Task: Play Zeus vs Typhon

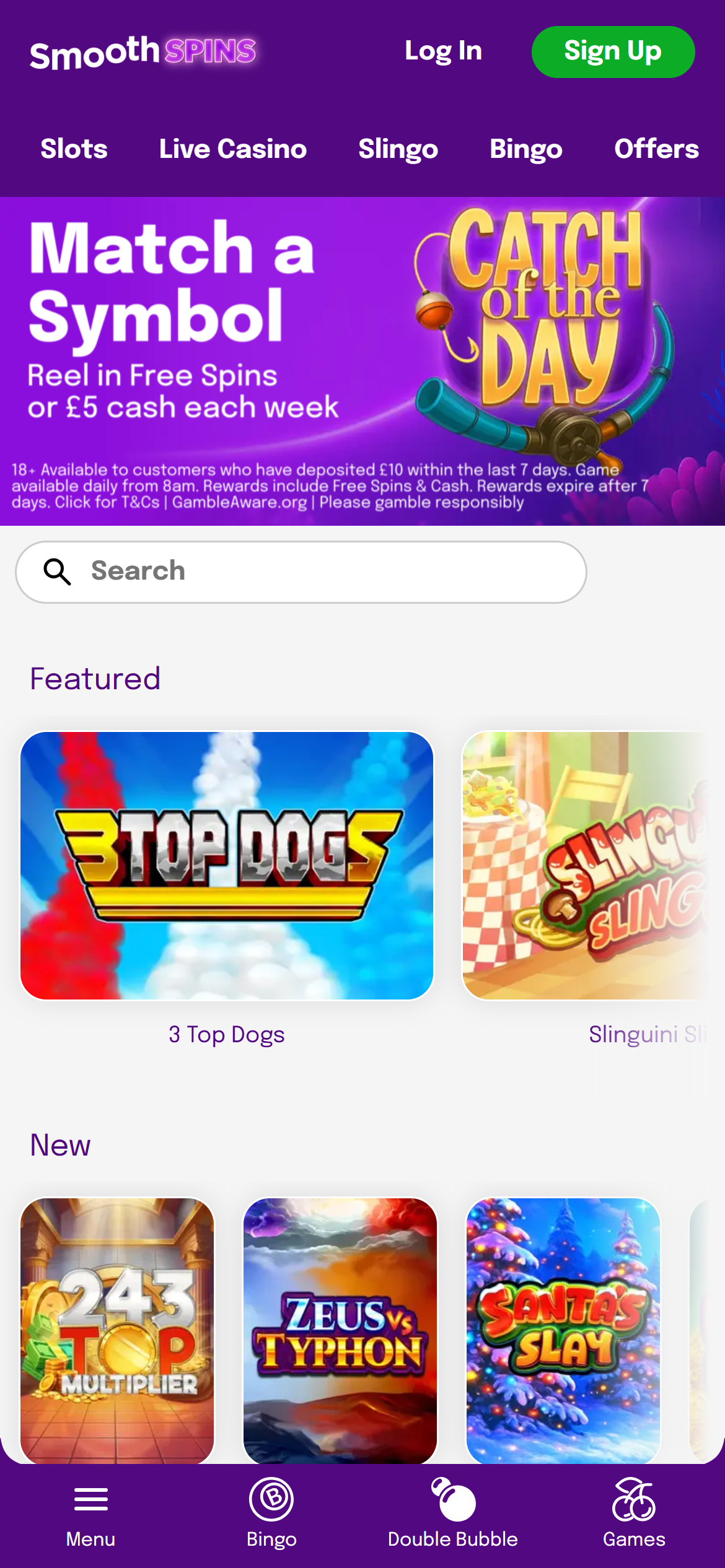Action: click(340, 1330)
